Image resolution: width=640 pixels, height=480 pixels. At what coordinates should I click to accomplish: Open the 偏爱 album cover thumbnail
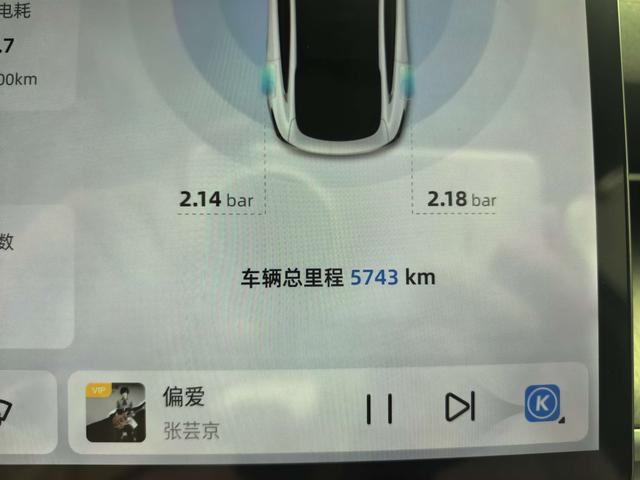[116, 412]
